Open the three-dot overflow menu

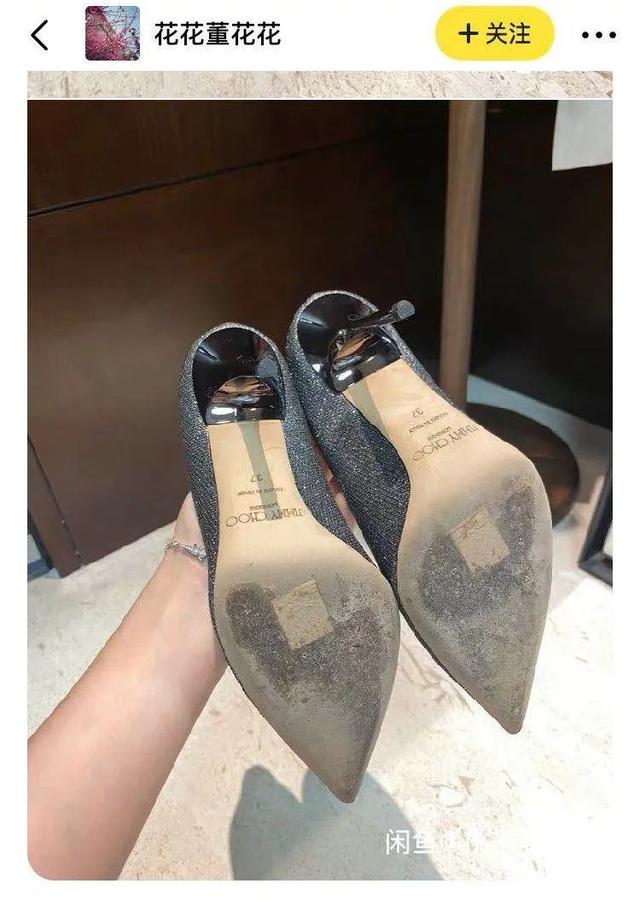tap(598, 35)
